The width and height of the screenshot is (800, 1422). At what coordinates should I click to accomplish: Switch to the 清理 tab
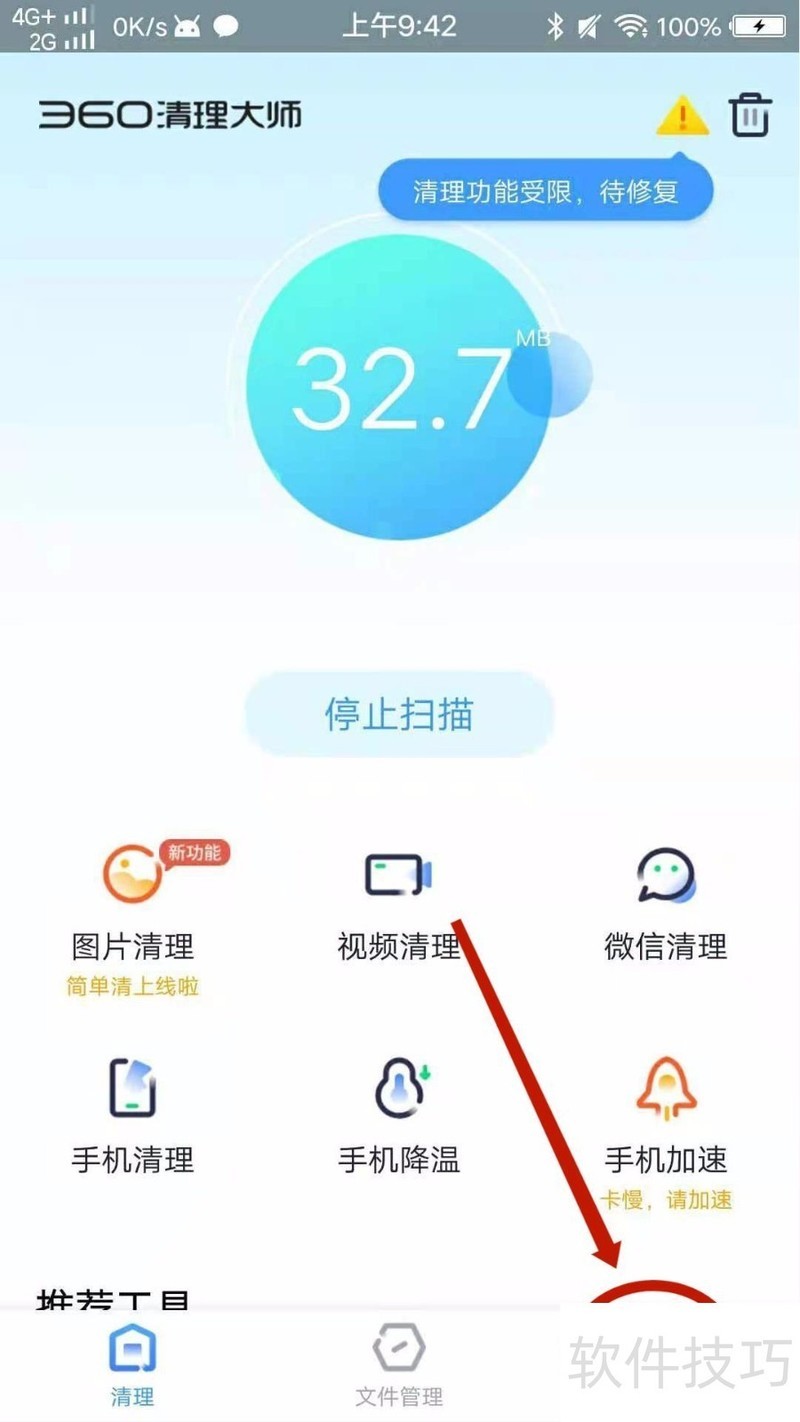pos(133,1365)
